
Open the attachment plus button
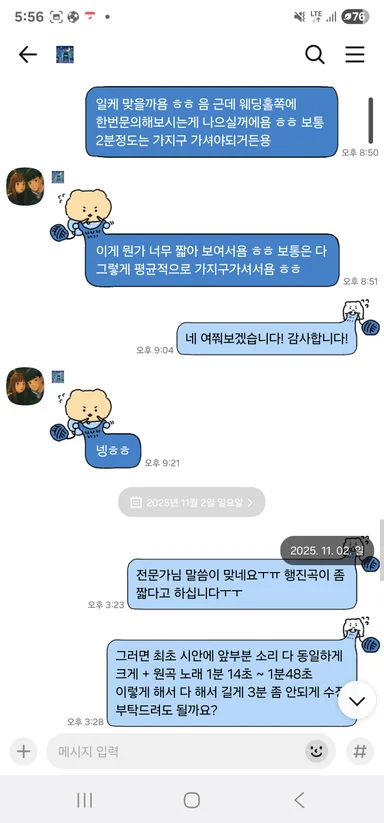click(23, 751)
